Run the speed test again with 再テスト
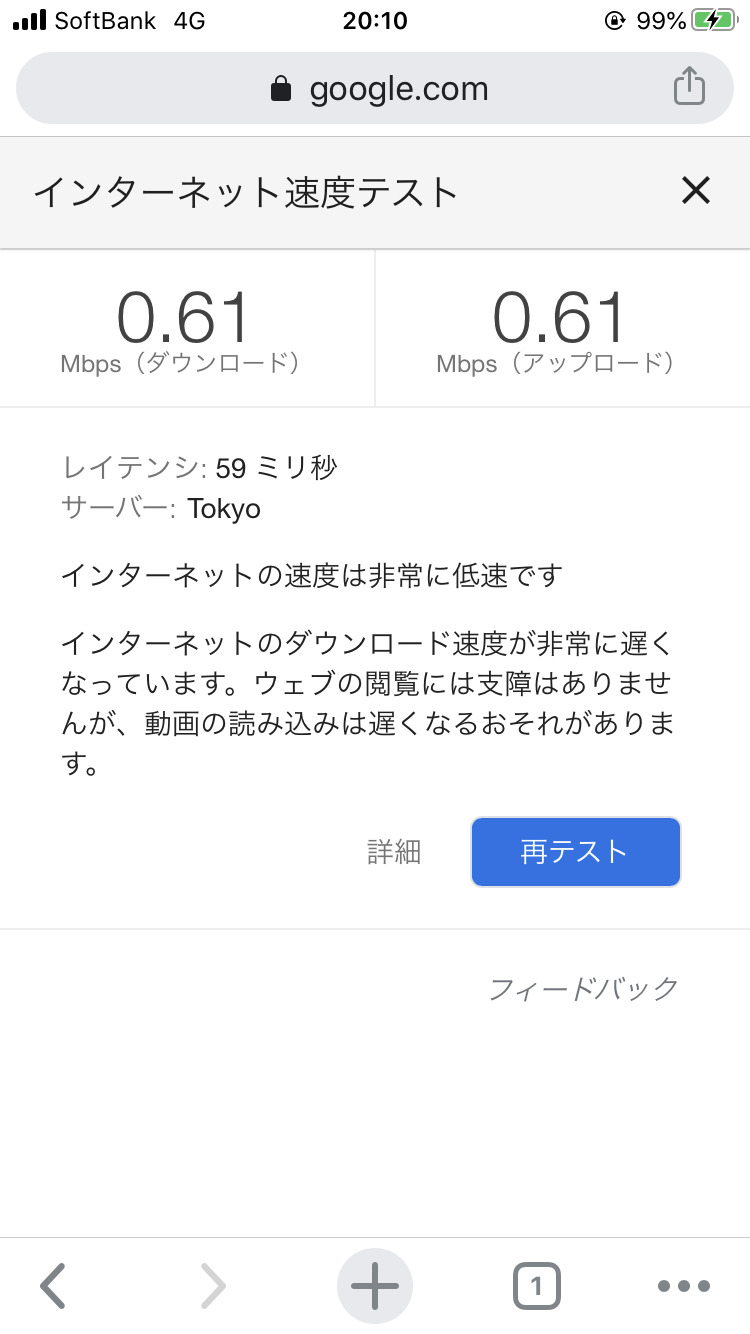The height and width of the screenshot is (1334, 750). pyautogui.click(x=575, y=852)
